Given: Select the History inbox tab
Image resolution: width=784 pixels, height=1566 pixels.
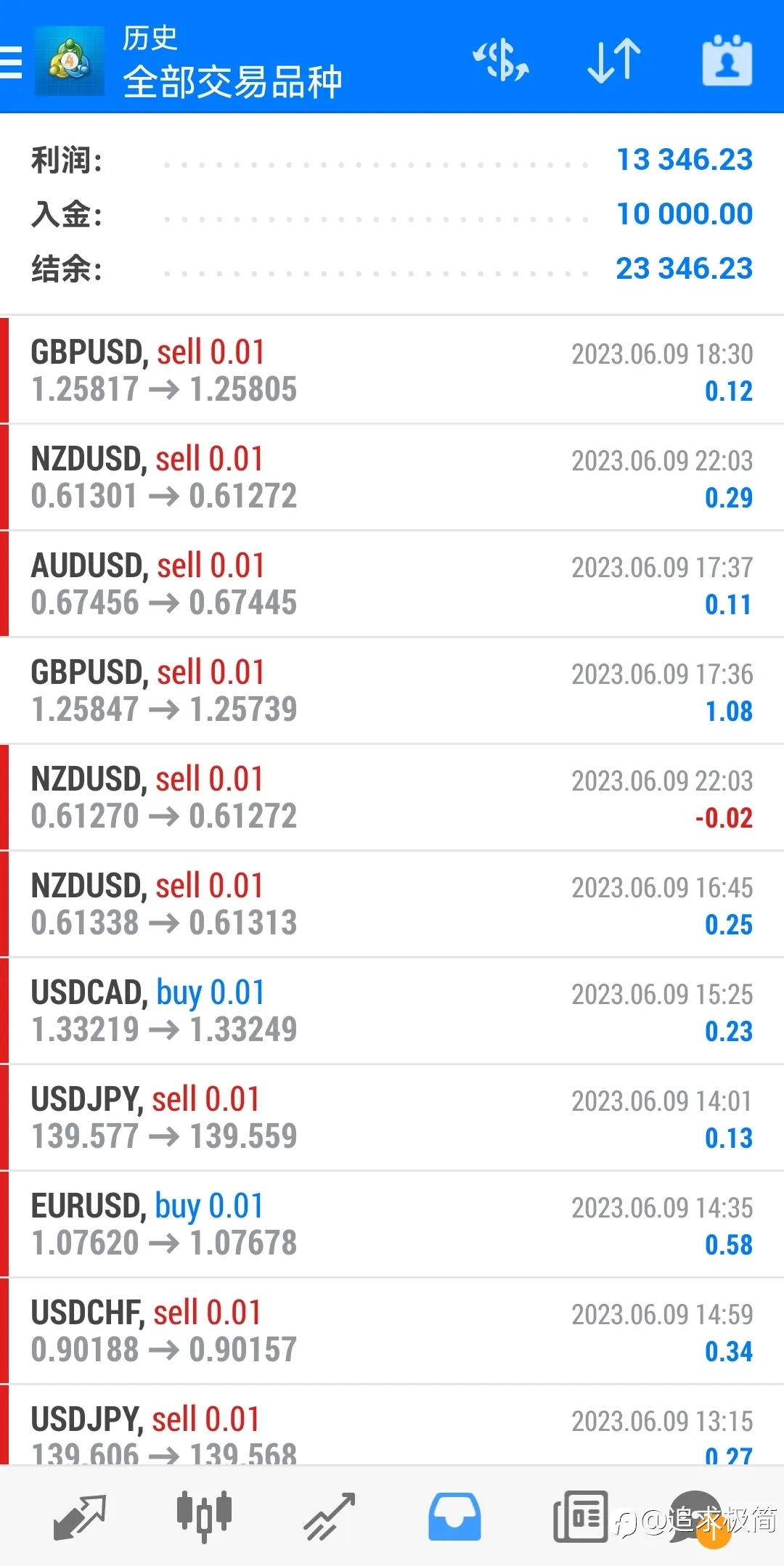Looking at the screenshot, I should (454, 1517).
